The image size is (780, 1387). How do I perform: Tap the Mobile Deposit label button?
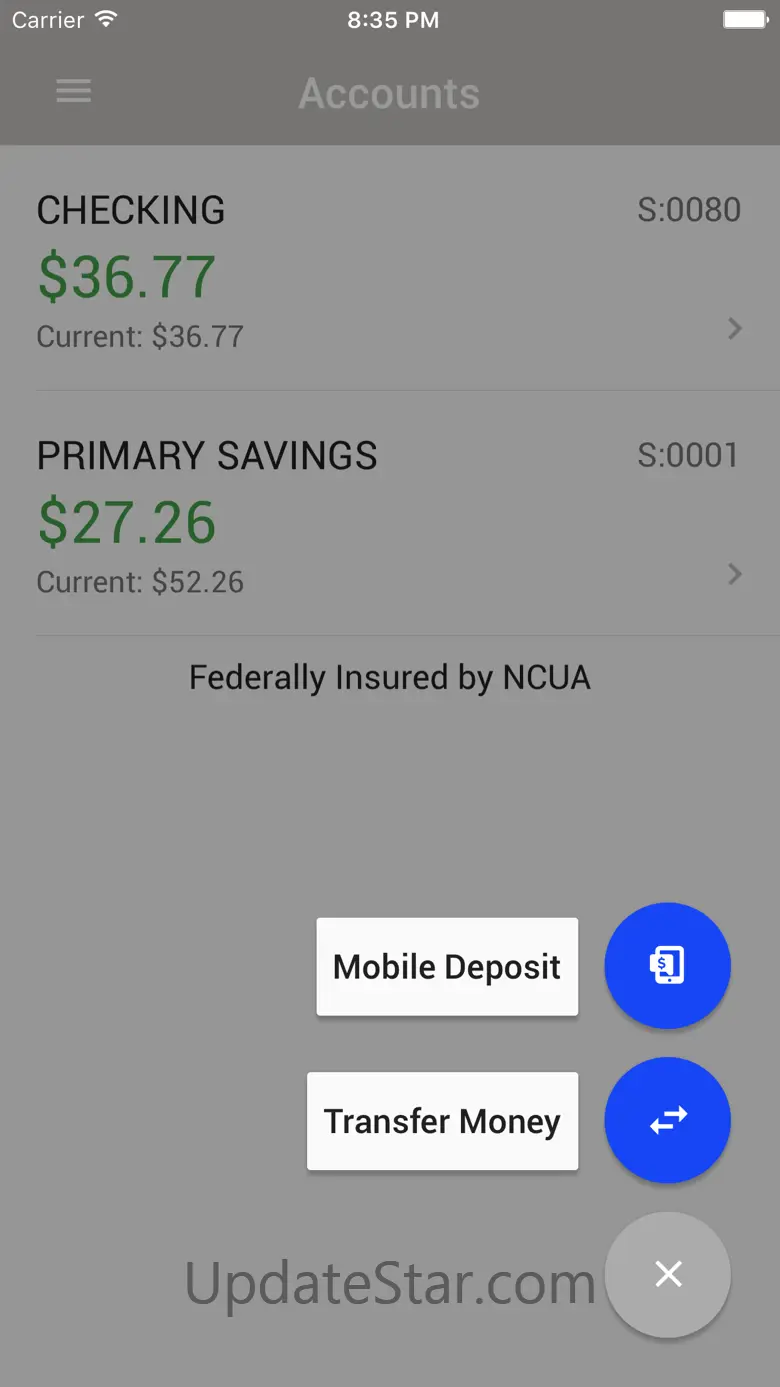coord(447,967)
